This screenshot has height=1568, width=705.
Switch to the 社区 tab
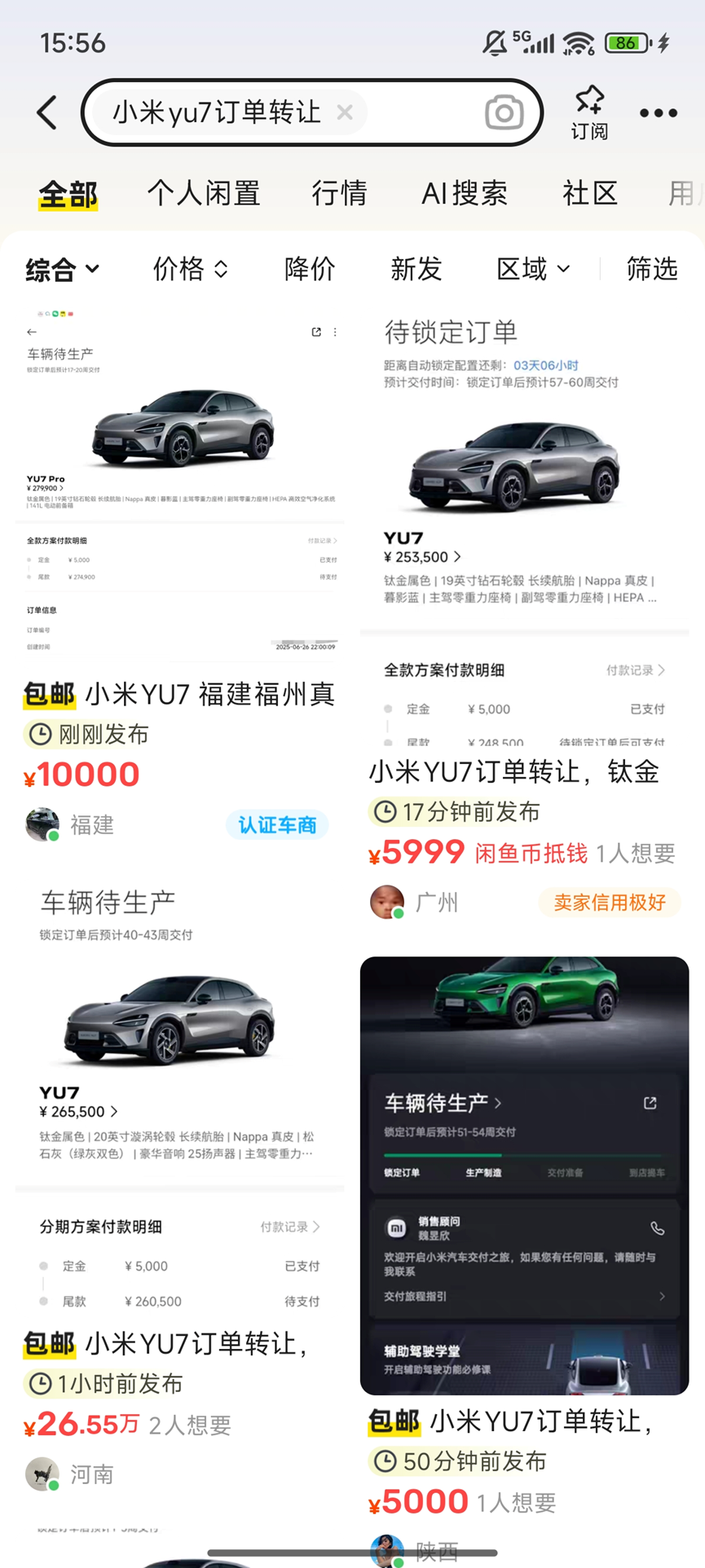[x=589, y=194]
